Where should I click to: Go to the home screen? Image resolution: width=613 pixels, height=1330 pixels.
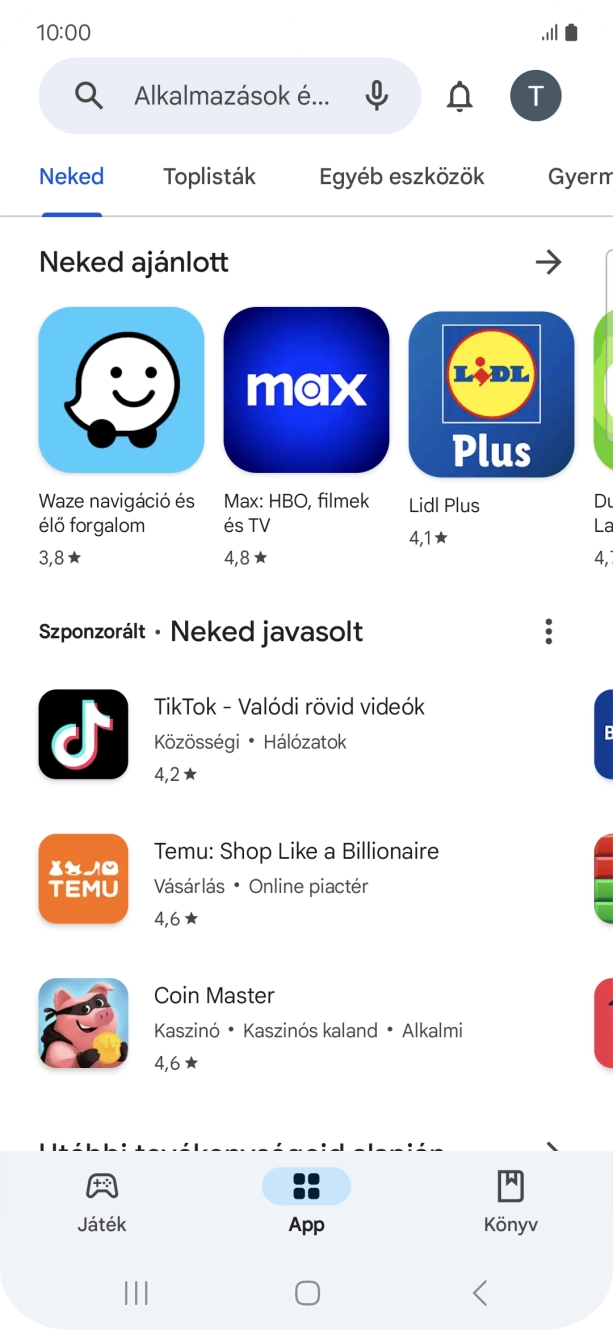pyautogui.click(x=307, y=1293)
